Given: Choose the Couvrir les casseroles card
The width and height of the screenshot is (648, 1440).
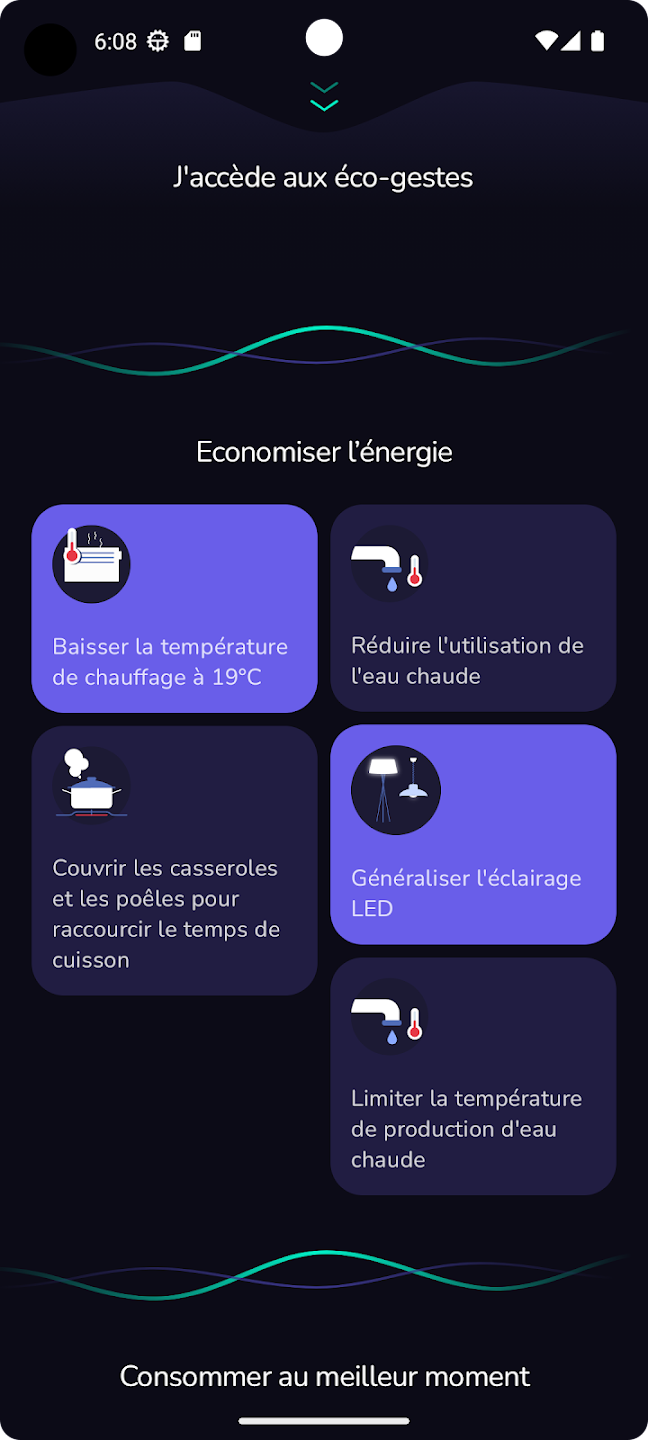Looking at the screenshot, I should pyautogui.click(x=174, y=860).
